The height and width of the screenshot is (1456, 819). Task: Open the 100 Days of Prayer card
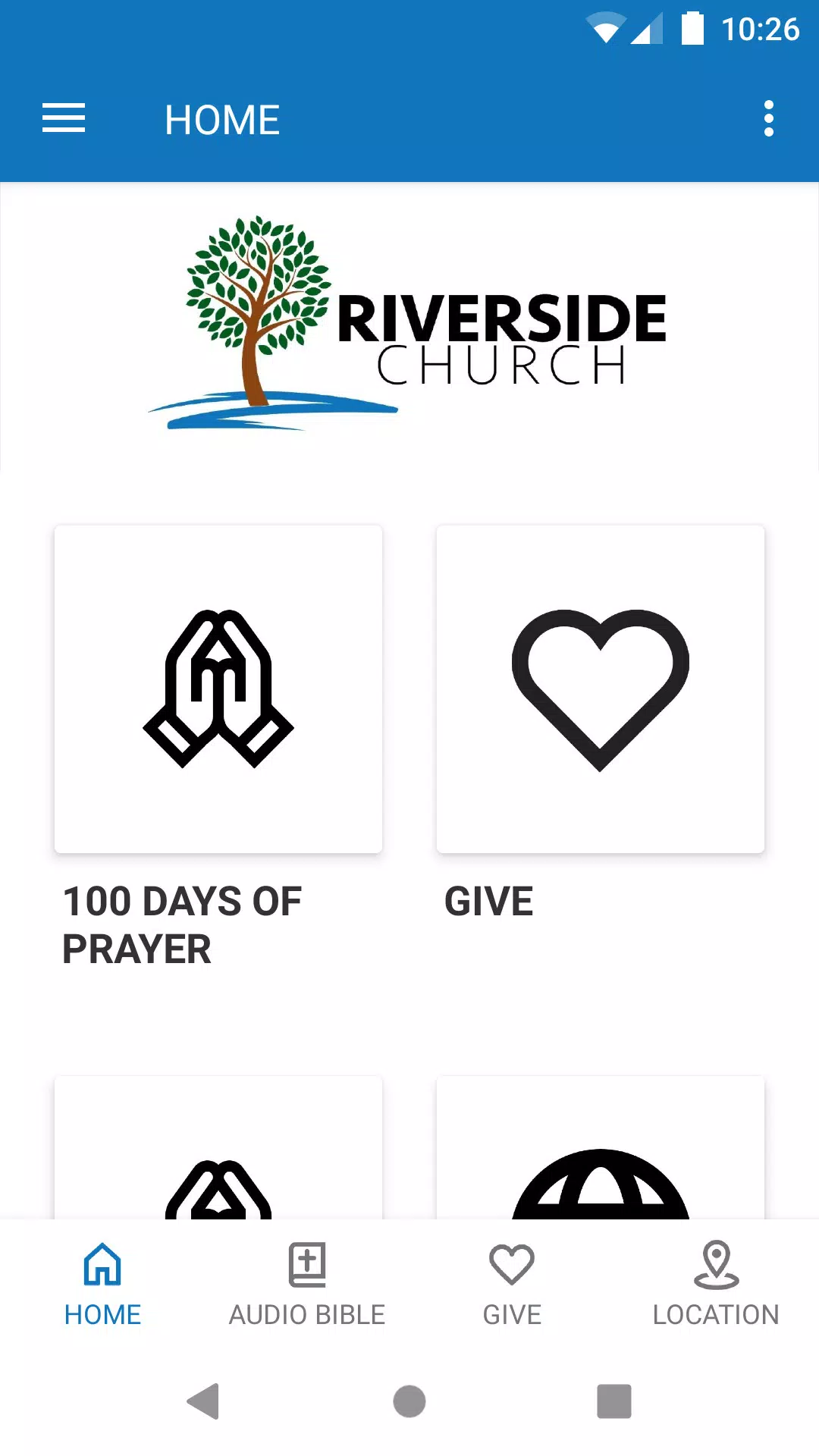218,689
